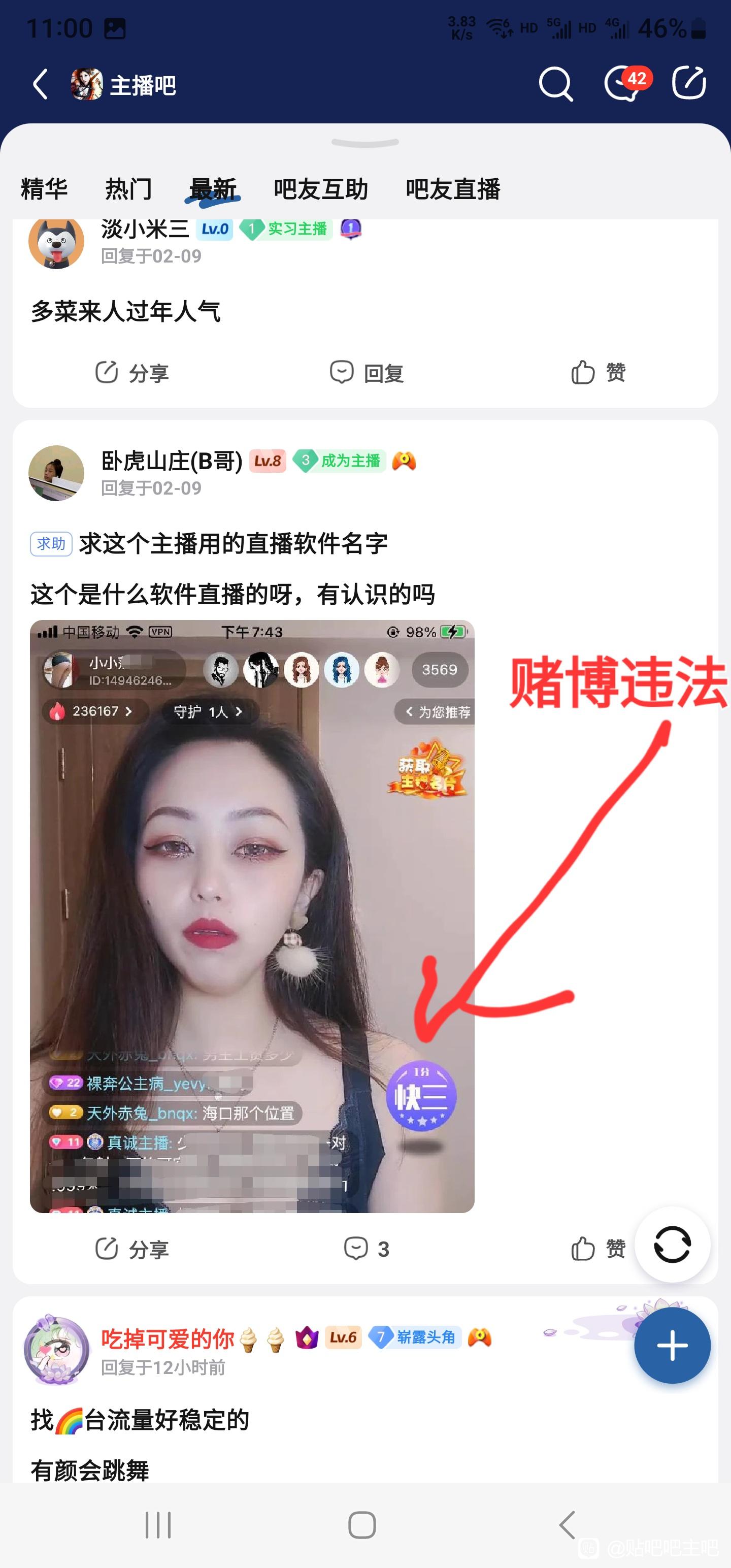Share 淡小米三's post
Viewport: 731px width, 1568px height.
(x=131, y=373)
